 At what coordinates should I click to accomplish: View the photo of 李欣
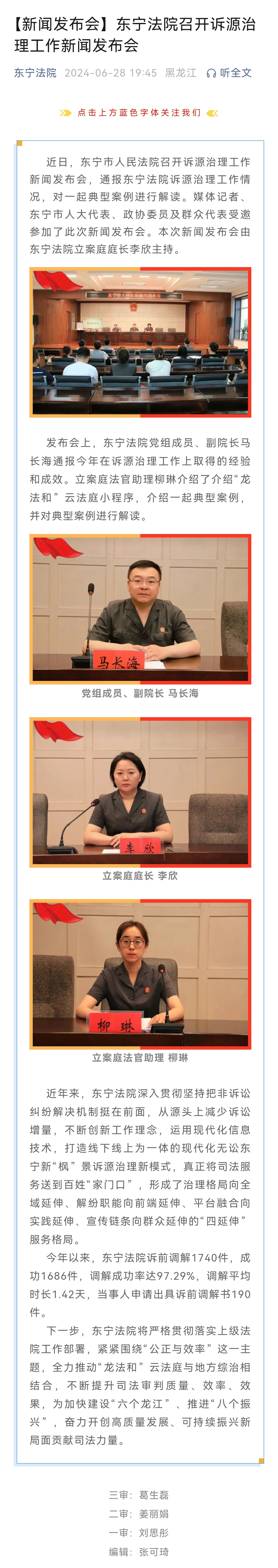pyautogui.click(x=140, y=792)
